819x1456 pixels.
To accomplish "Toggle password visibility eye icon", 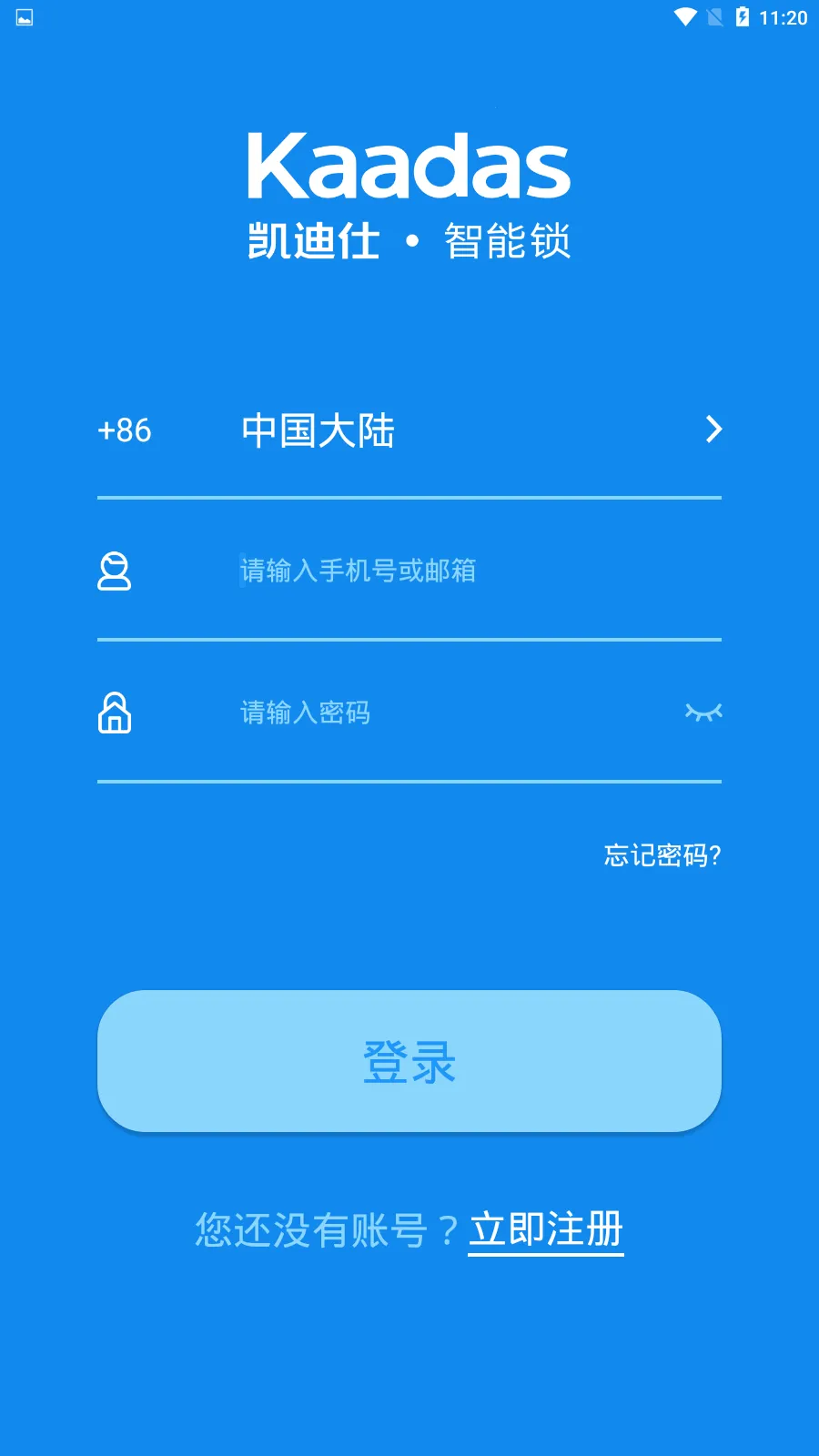I will point(703,713).
